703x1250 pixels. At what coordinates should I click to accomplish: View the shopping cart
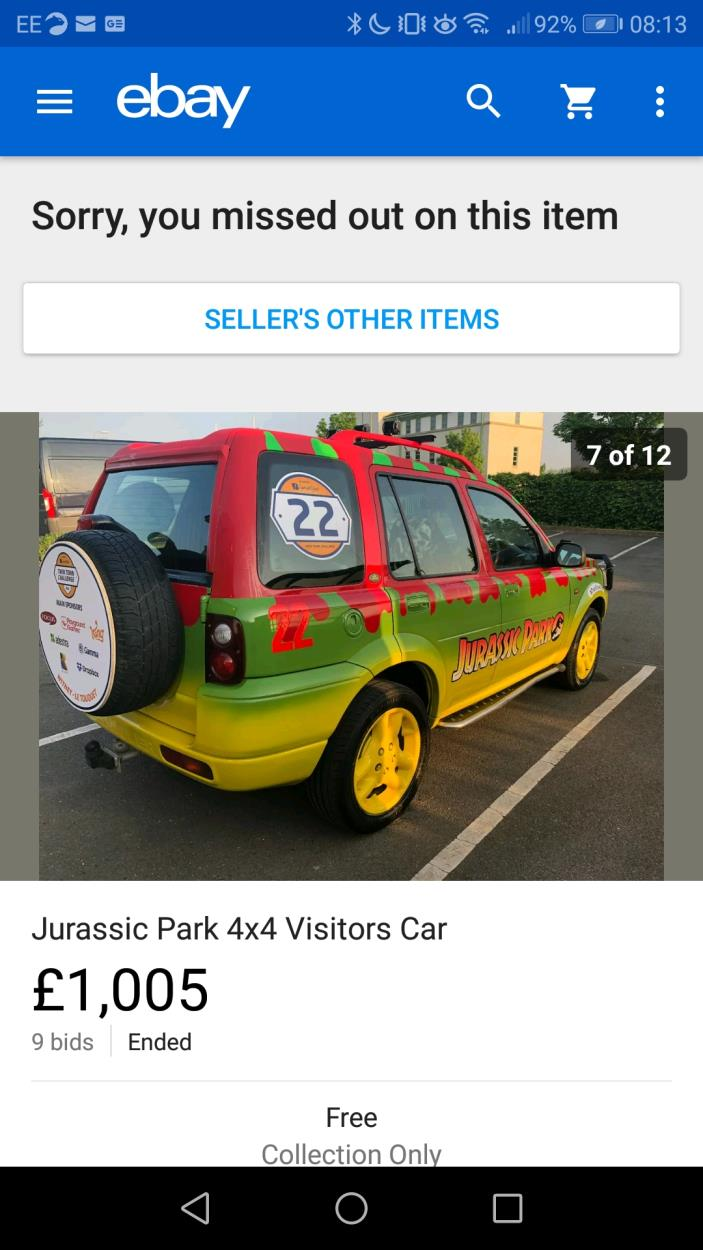[x=578, y=102]
